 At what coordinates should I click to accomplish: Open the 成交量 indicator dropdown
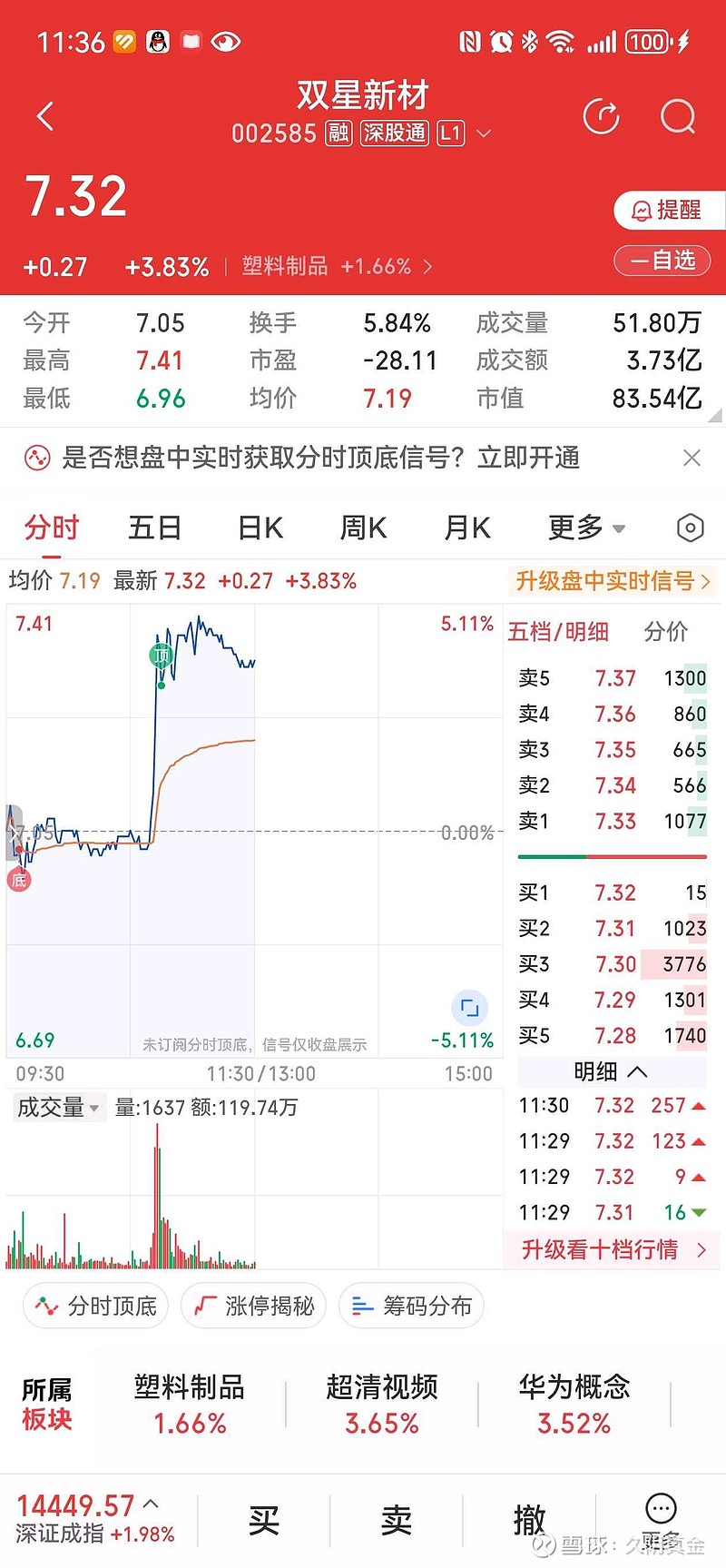click(58, 1108)
